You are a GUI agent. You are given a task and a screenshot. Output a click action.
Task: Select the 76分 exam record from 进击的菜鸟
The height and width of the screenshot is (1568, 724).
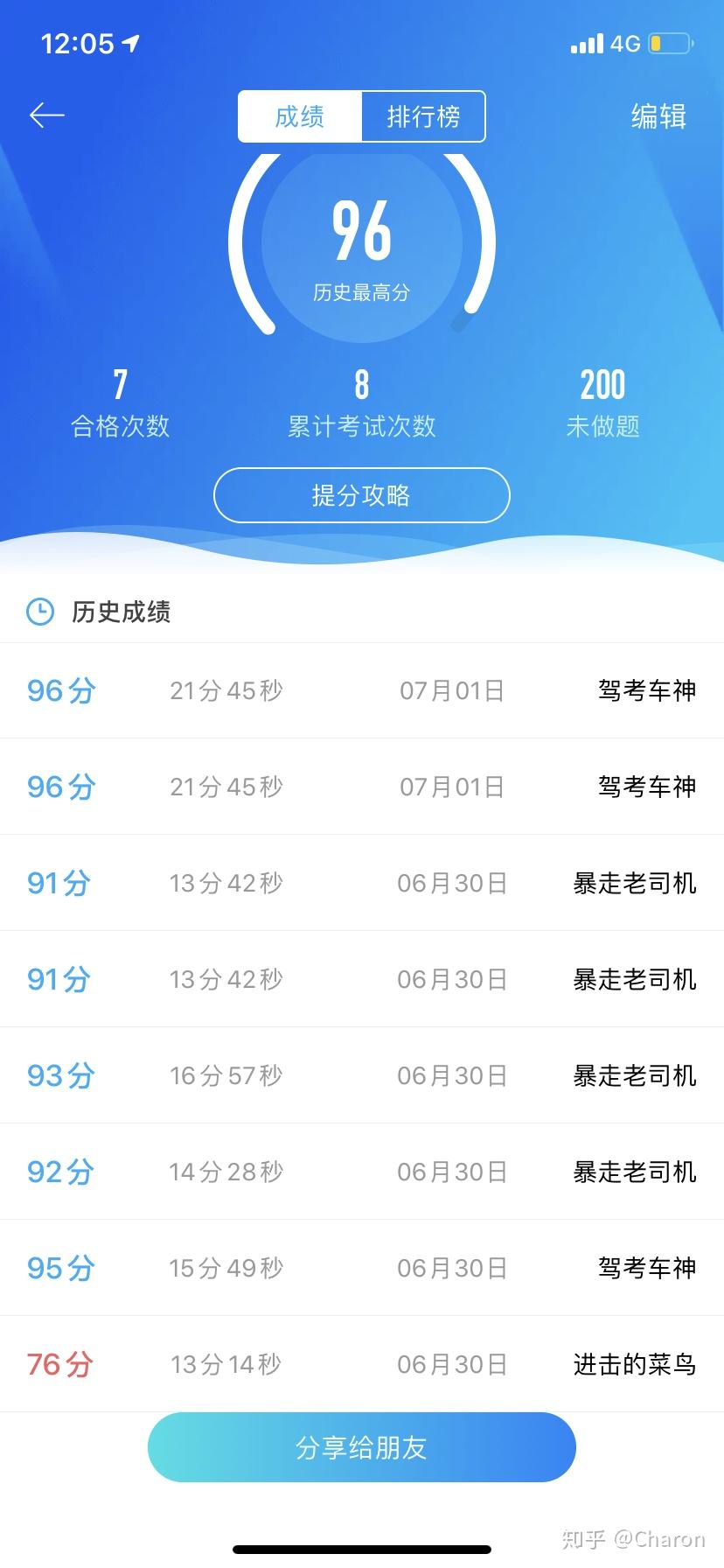(x=362, y=1364)
